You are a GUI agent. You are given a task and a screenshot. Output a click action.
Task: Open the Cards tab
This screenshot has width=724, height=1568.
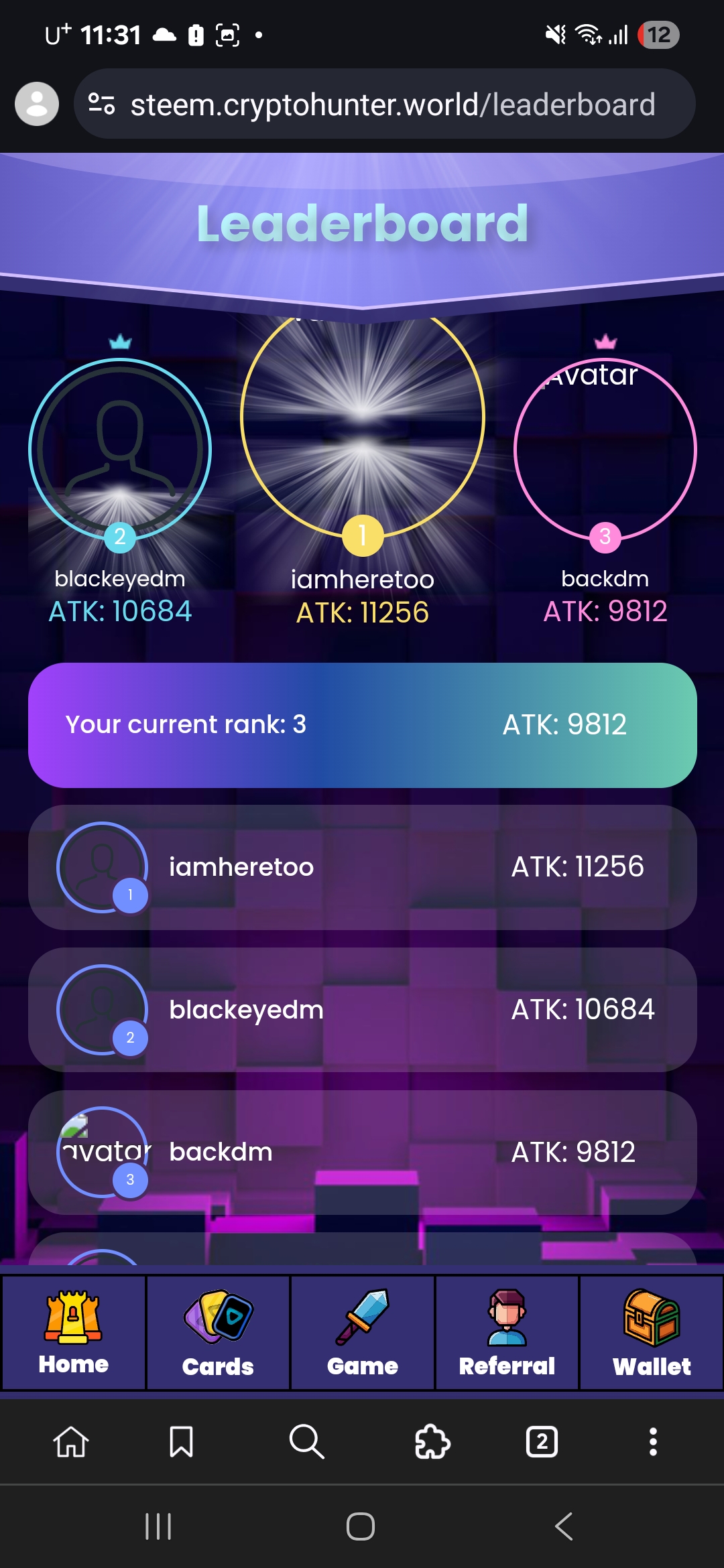tap(218, 1332)
